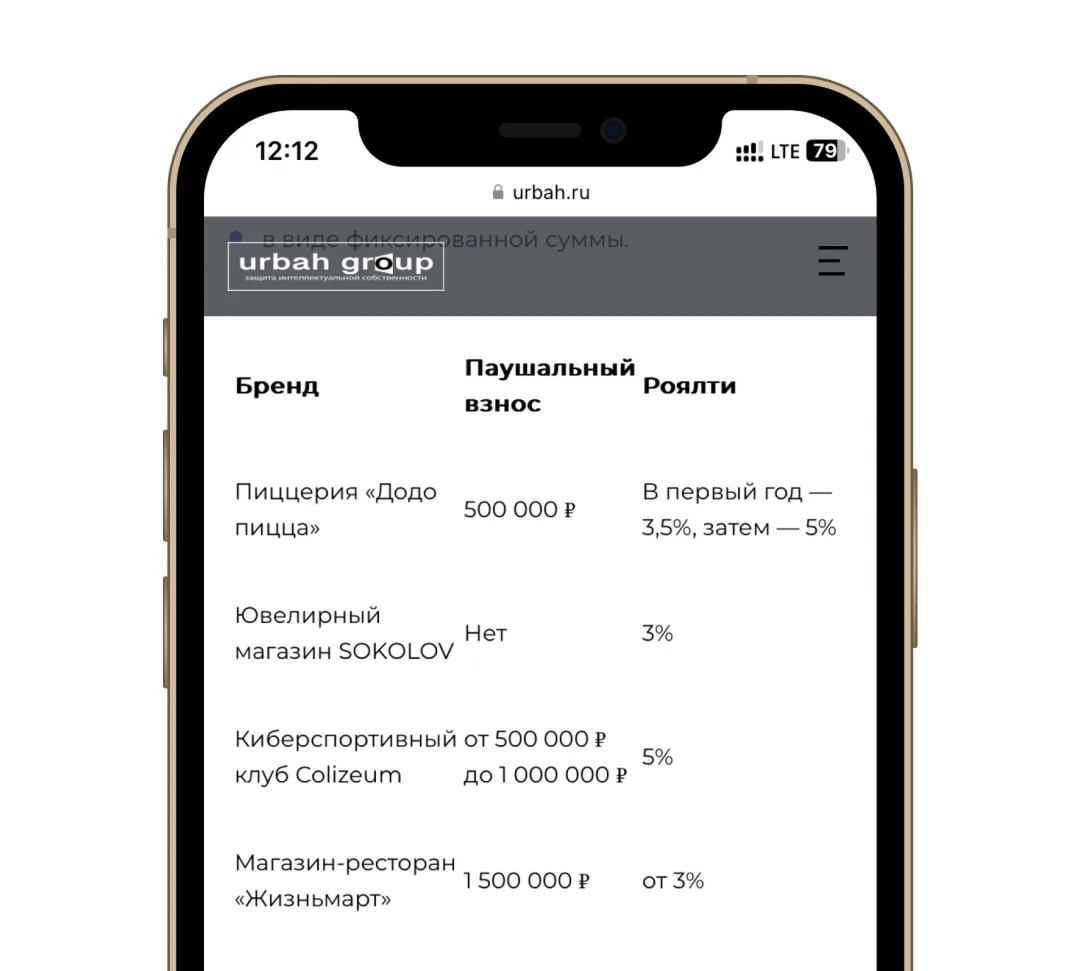Open the hamburger menu
Viewport: 1080px width, 971px height.
coord(831,260)
